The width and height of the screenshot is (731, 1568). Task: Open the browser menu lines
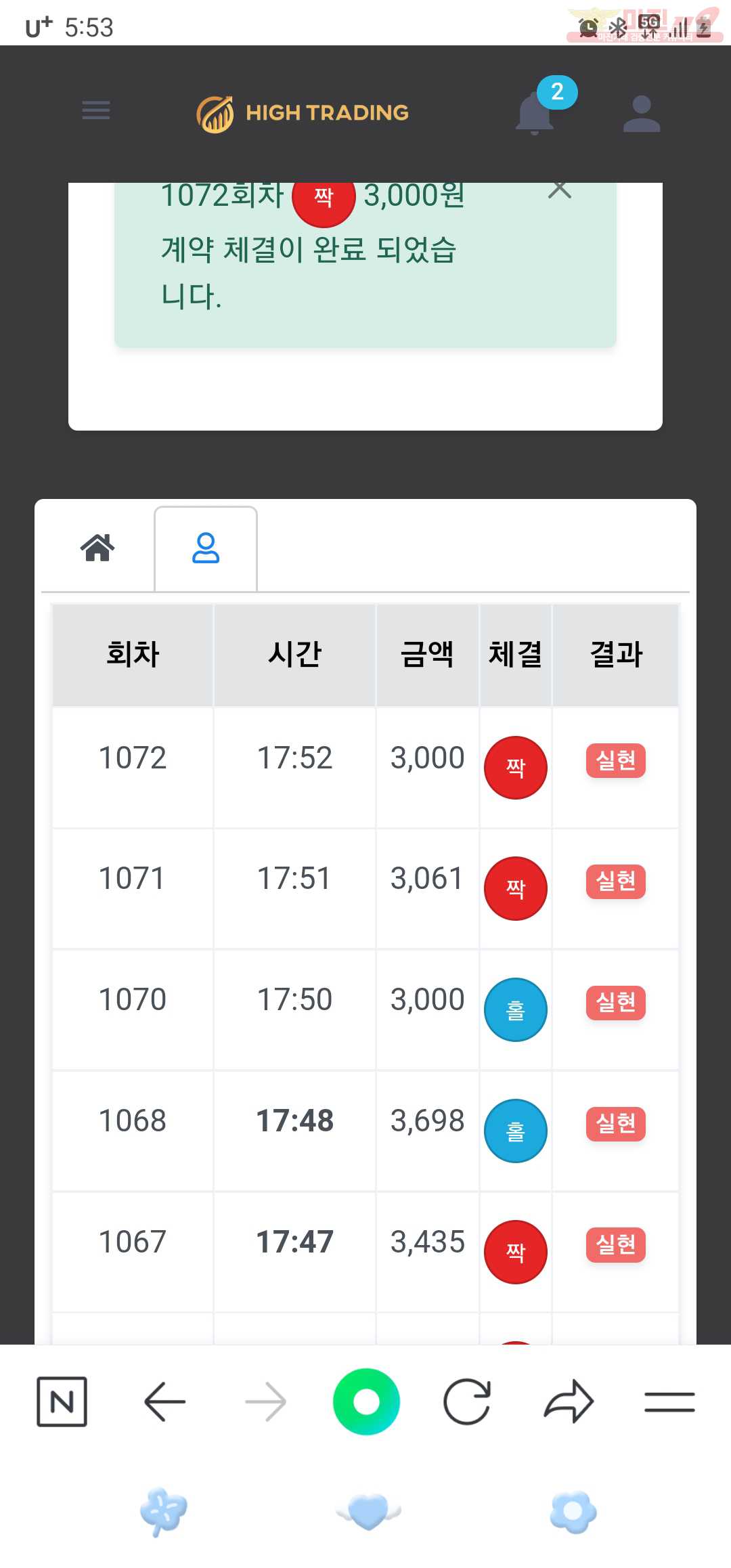click(669, 1402)
